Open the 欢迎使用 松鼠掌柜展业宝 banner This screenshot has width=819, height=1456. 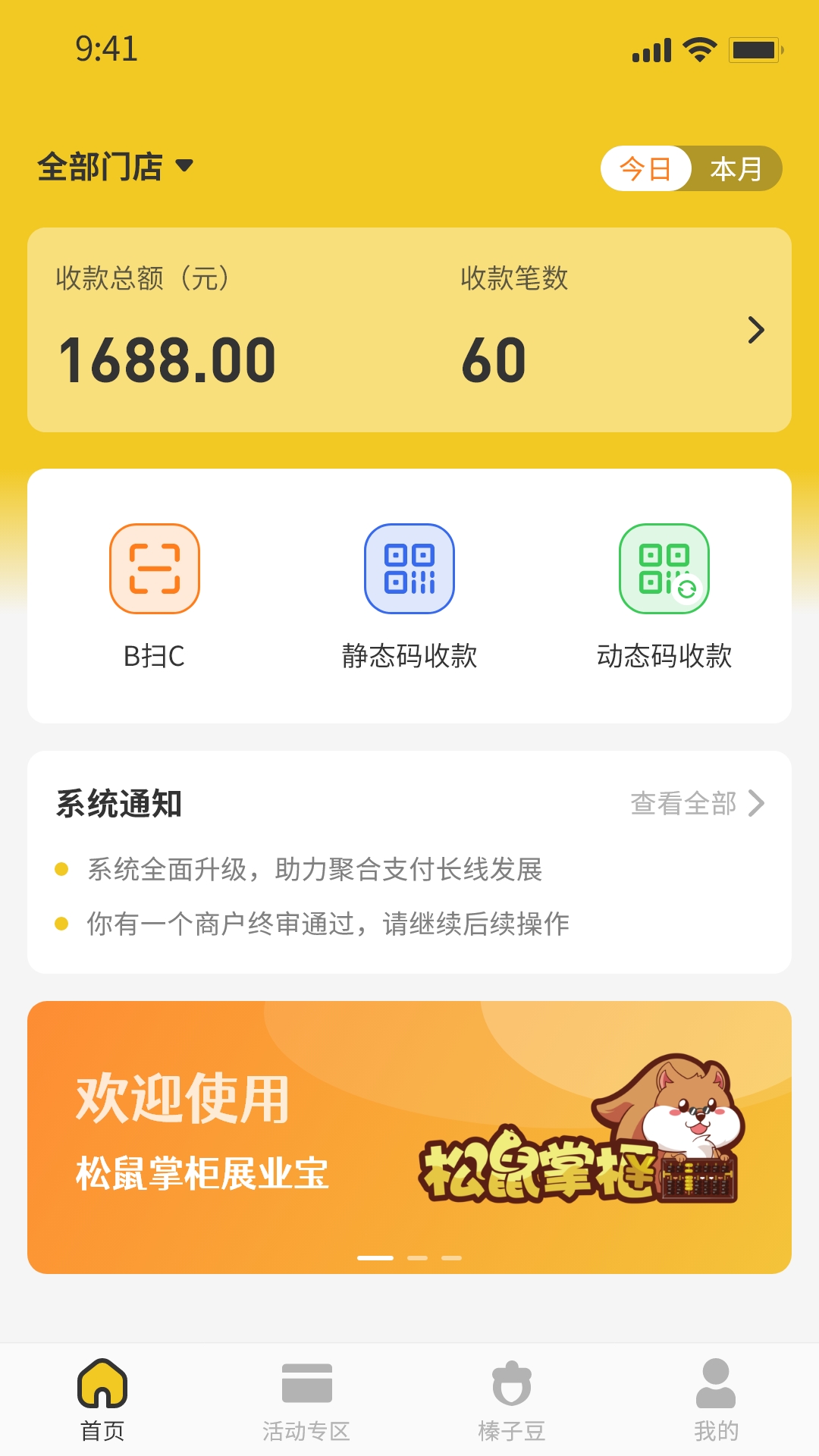[x=409, y=1137]
